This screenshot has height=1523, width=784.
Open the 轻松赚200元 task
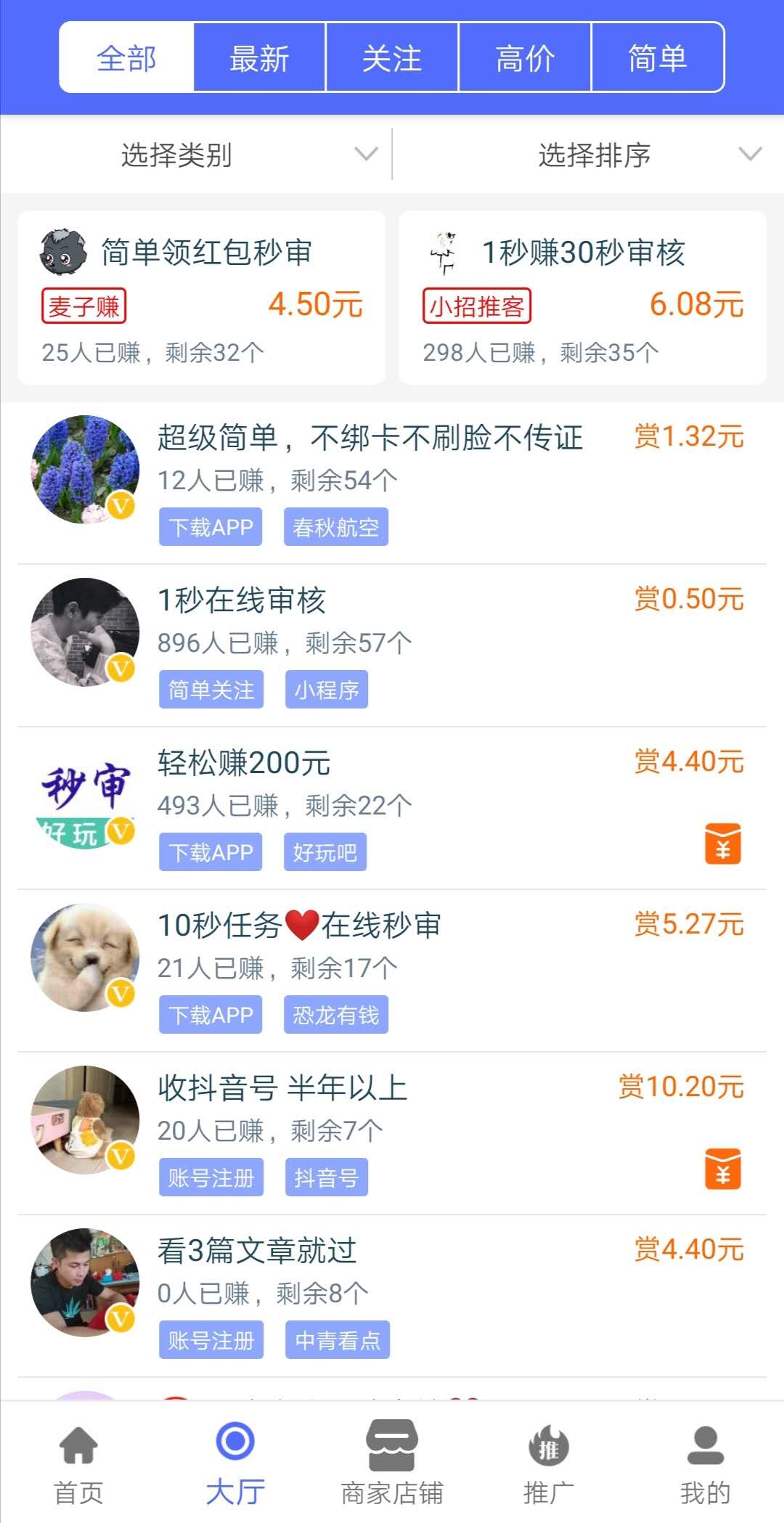pyautogui.click(x=392, y=808)
